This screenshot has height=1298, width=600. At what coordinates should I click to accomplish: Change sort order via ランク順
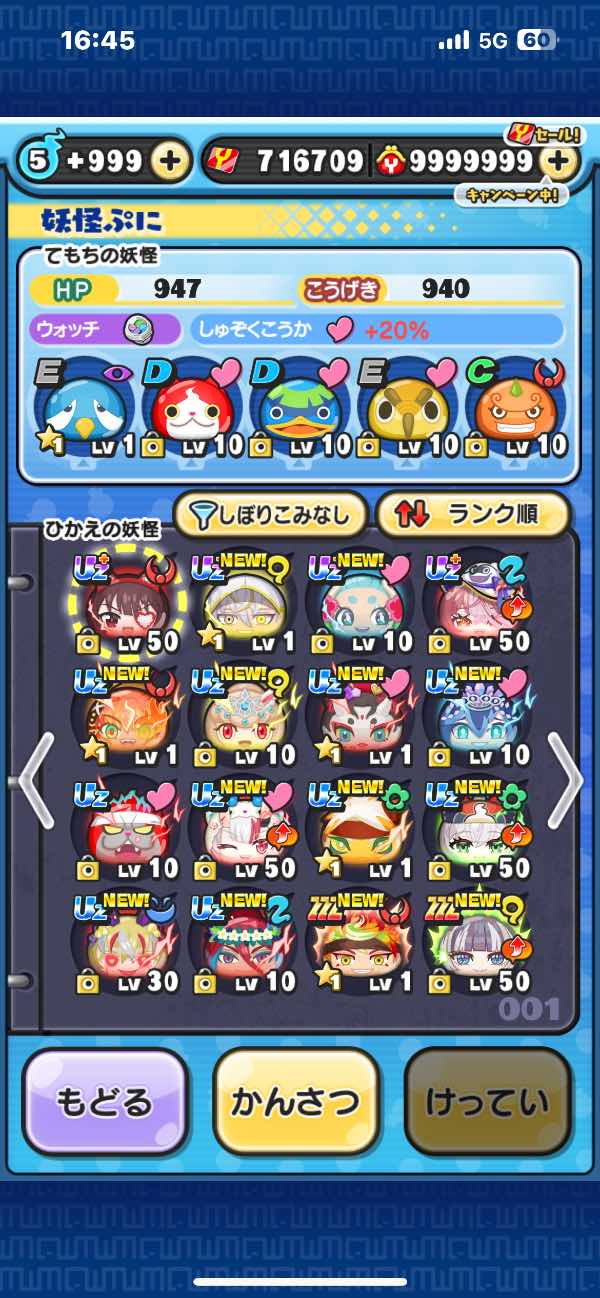click(x=473, y=515)
